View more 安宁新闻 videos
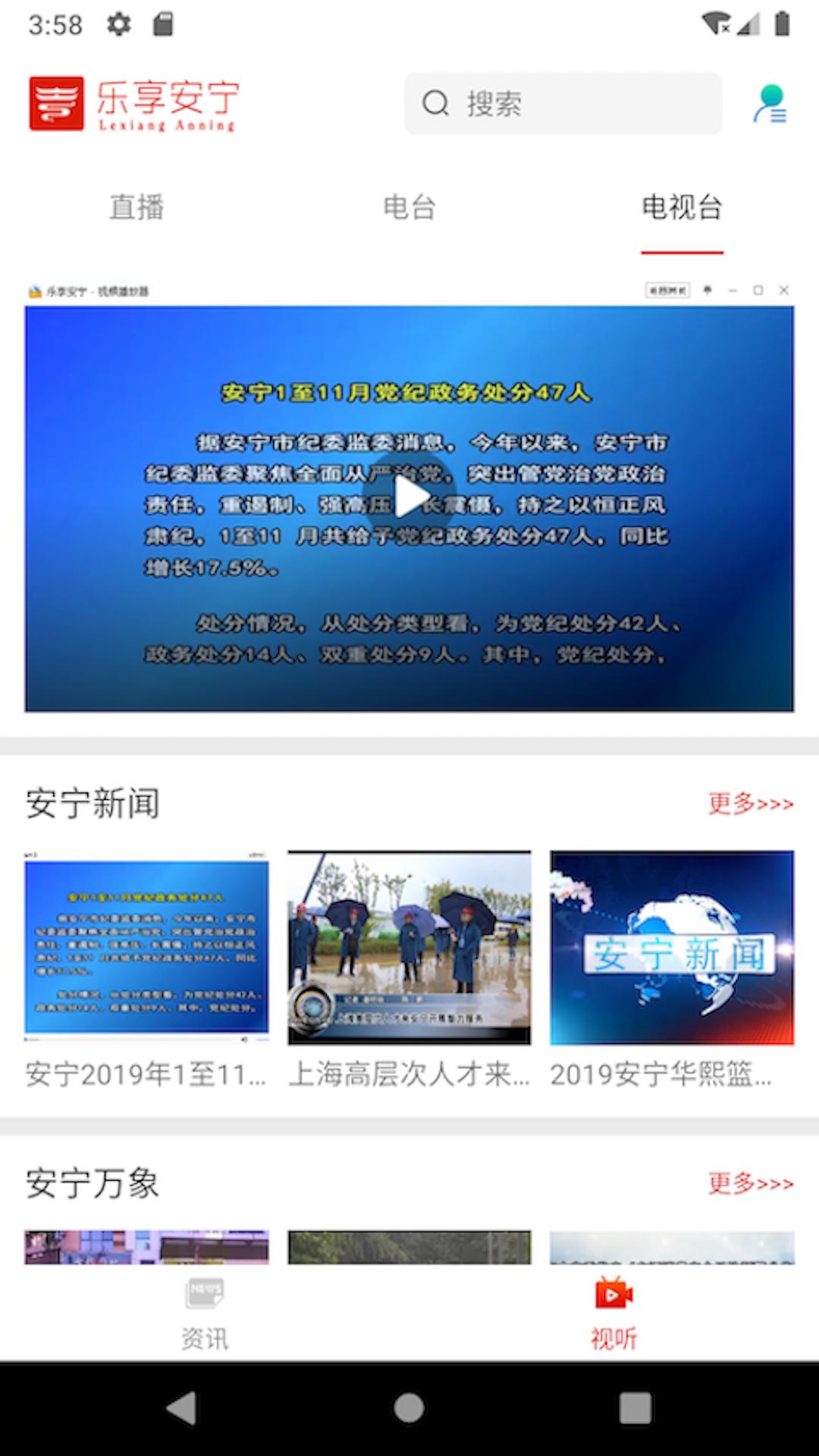The height and width of the screenshot is (1456, 819). pyautogui.click(x=750, y=803)
